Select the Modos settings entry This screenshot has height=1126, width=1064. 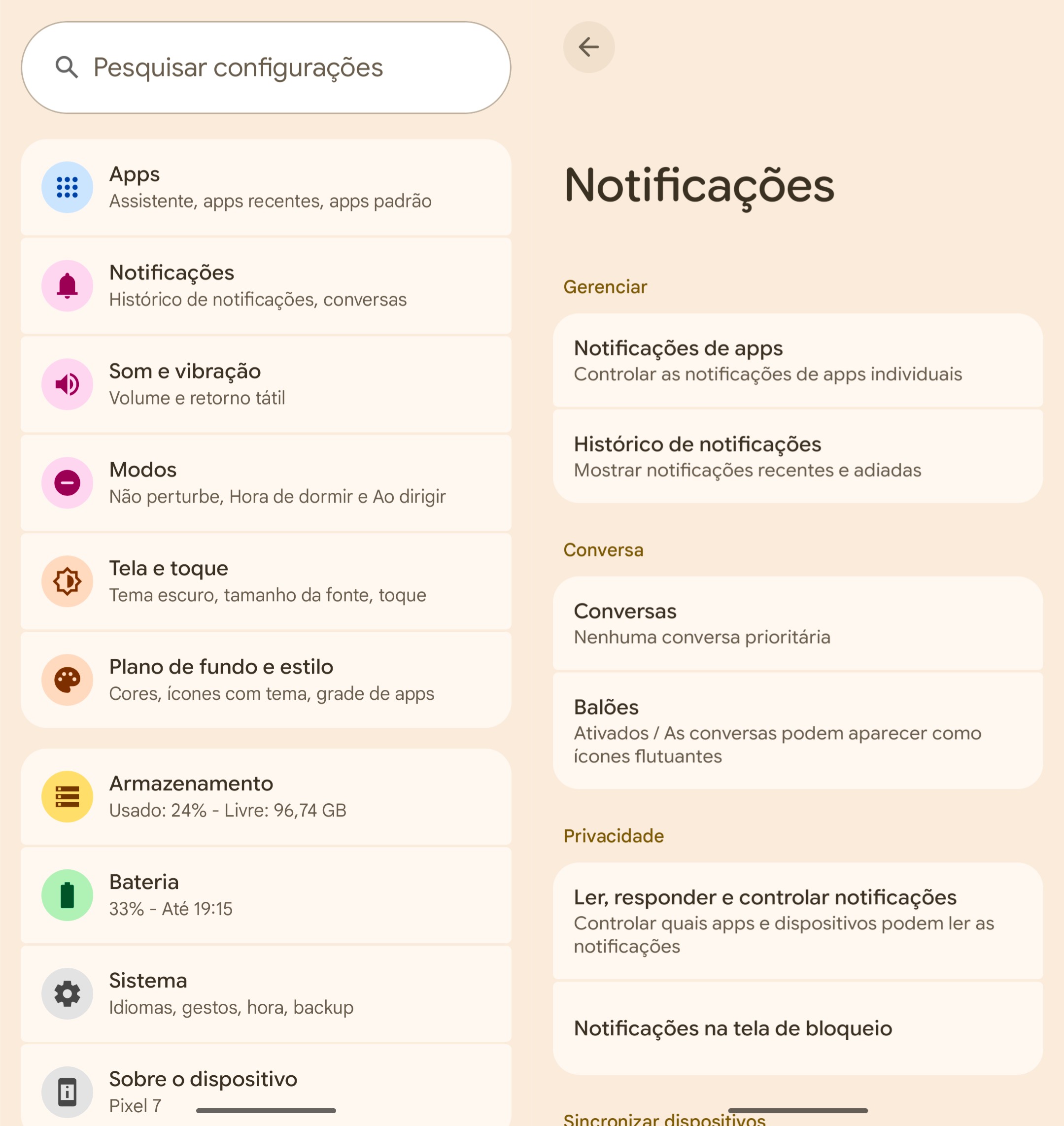pos(266,482)
